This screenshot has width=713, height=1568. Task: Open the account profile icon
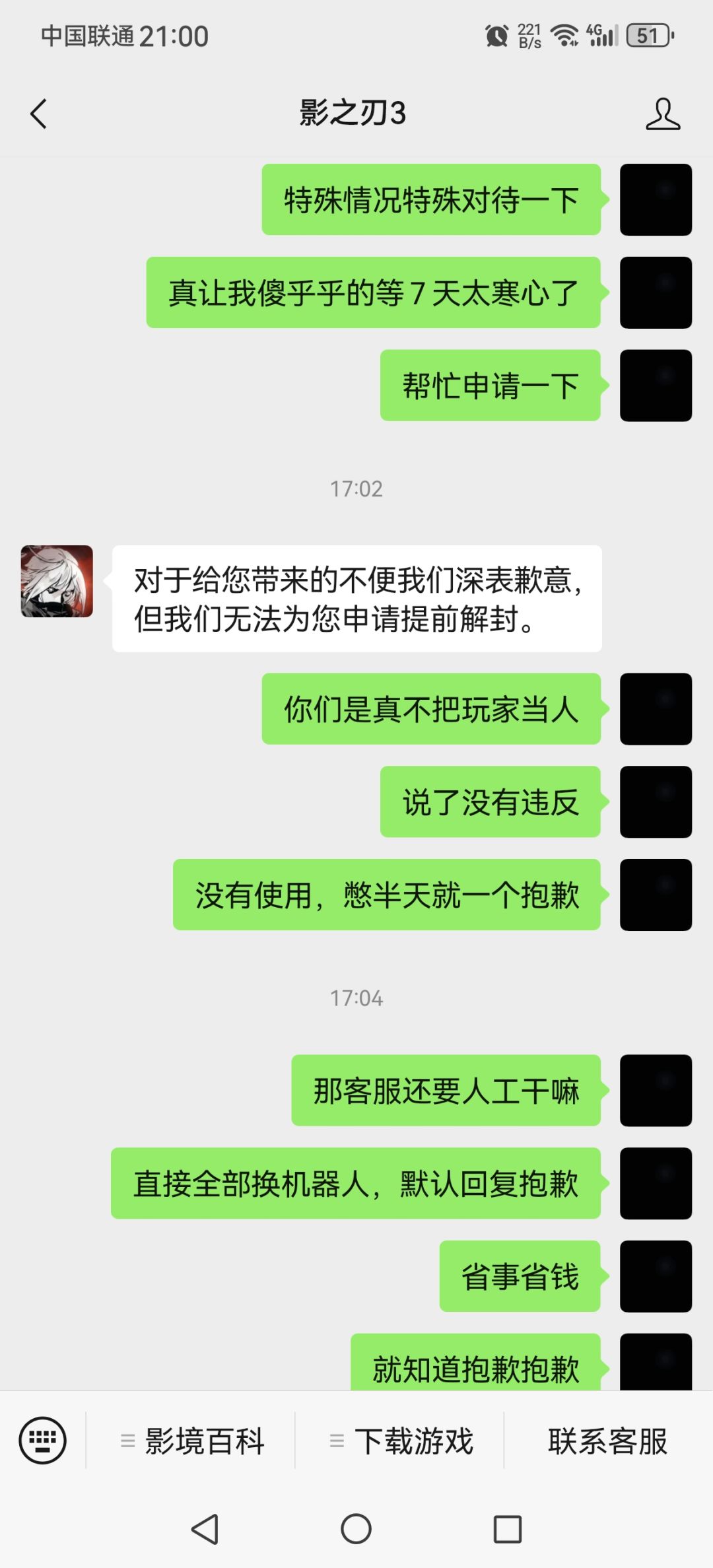click(x=663, y=114)
